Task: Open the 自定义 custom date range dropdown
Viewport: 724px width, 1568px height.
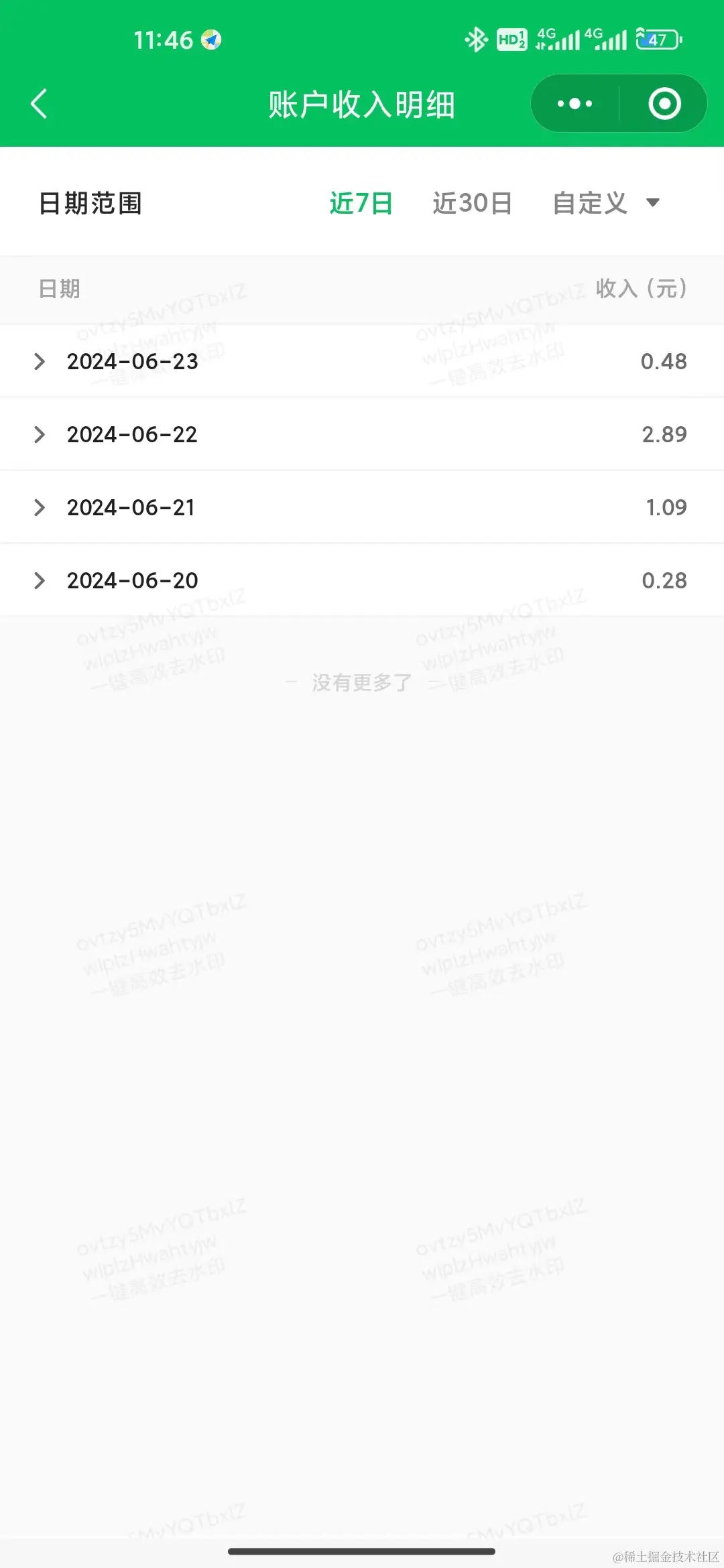Action: 603,202
